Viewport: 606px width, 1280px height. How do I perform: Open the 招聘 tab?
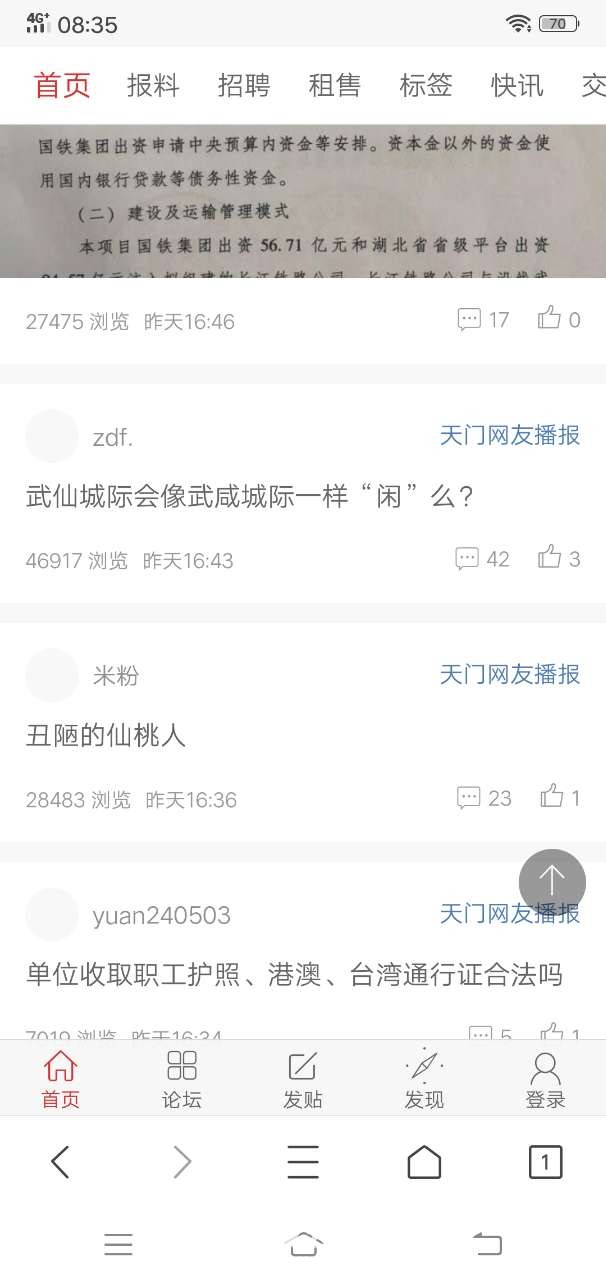click(x=244, y=86)
